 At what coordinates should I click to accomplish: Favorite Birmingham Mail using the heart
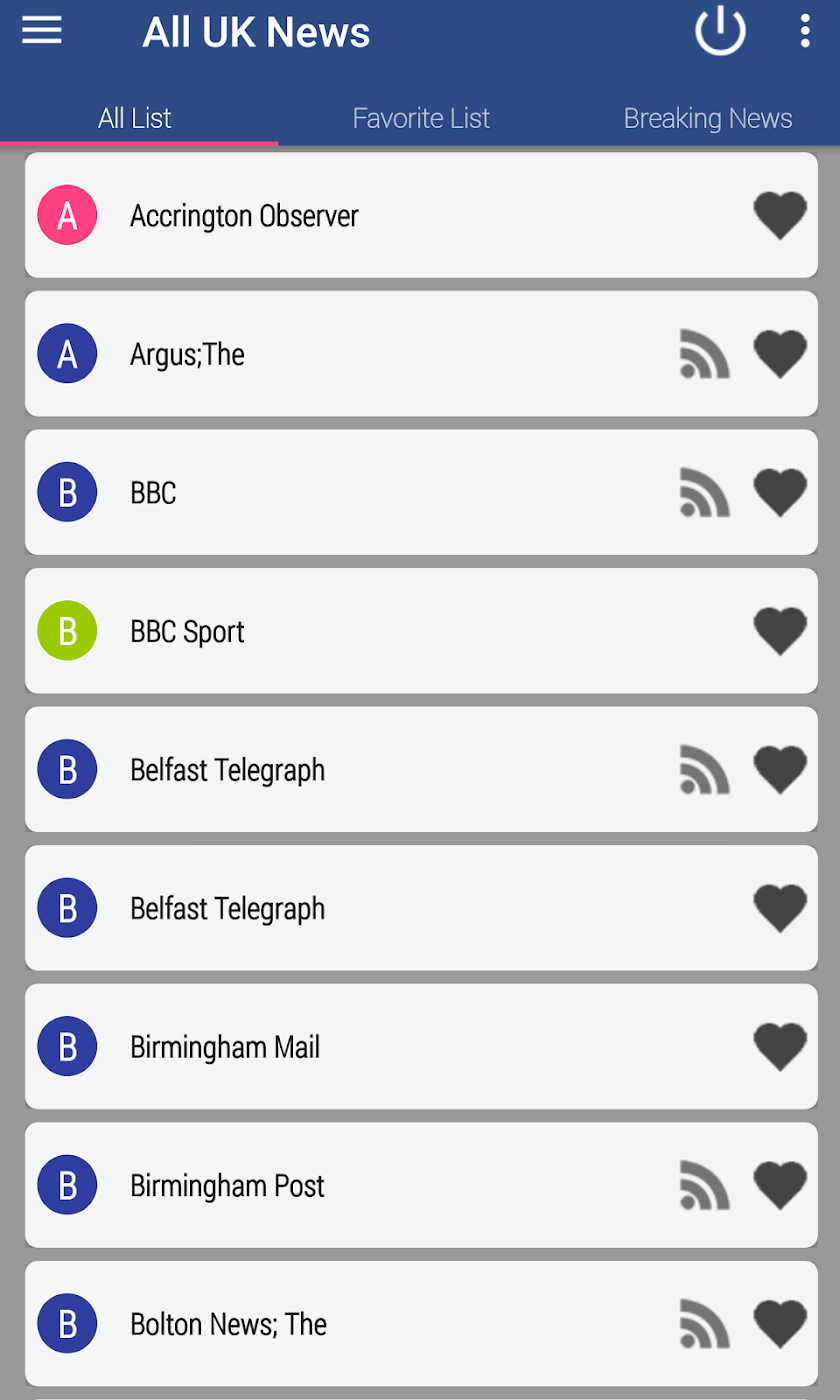[x=779, y=1047]
